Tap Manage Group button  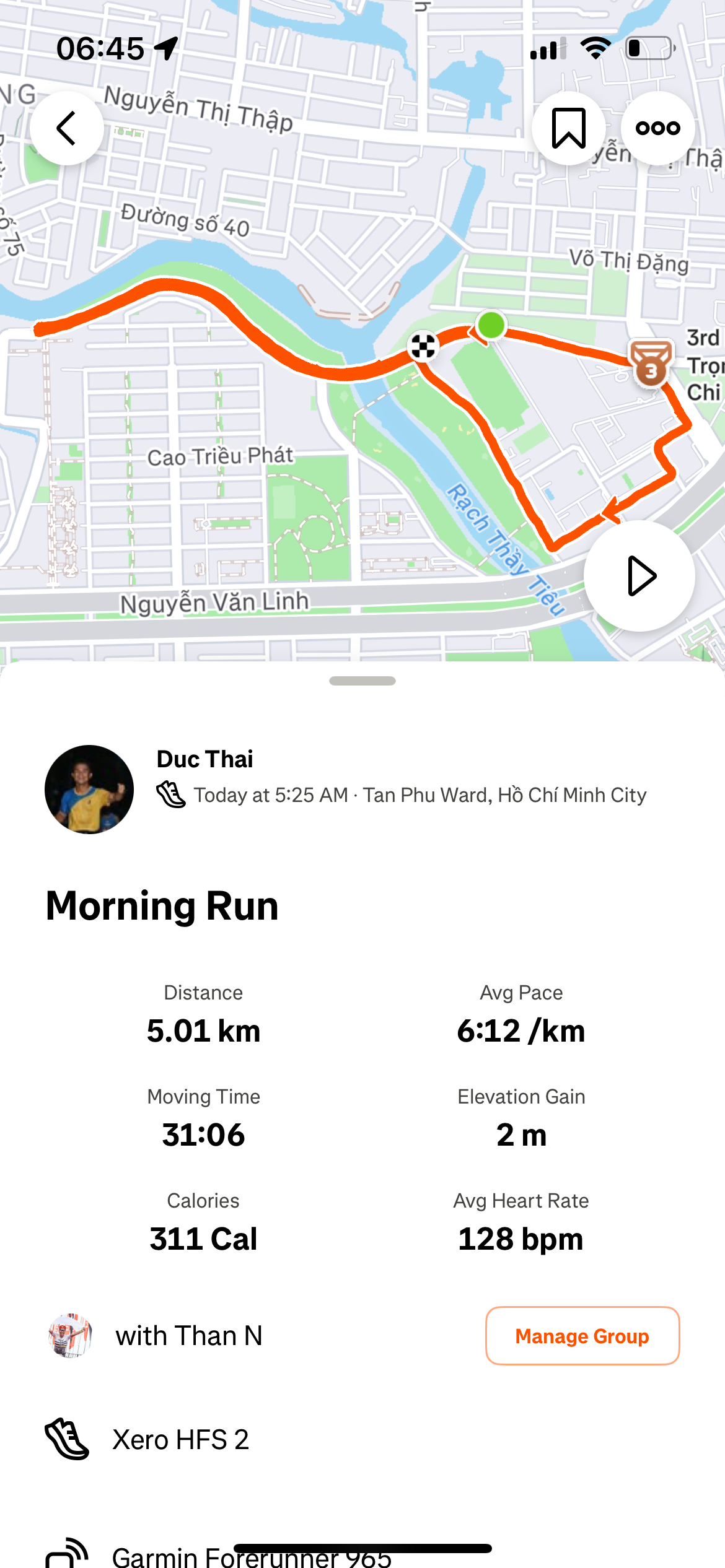582,1336
